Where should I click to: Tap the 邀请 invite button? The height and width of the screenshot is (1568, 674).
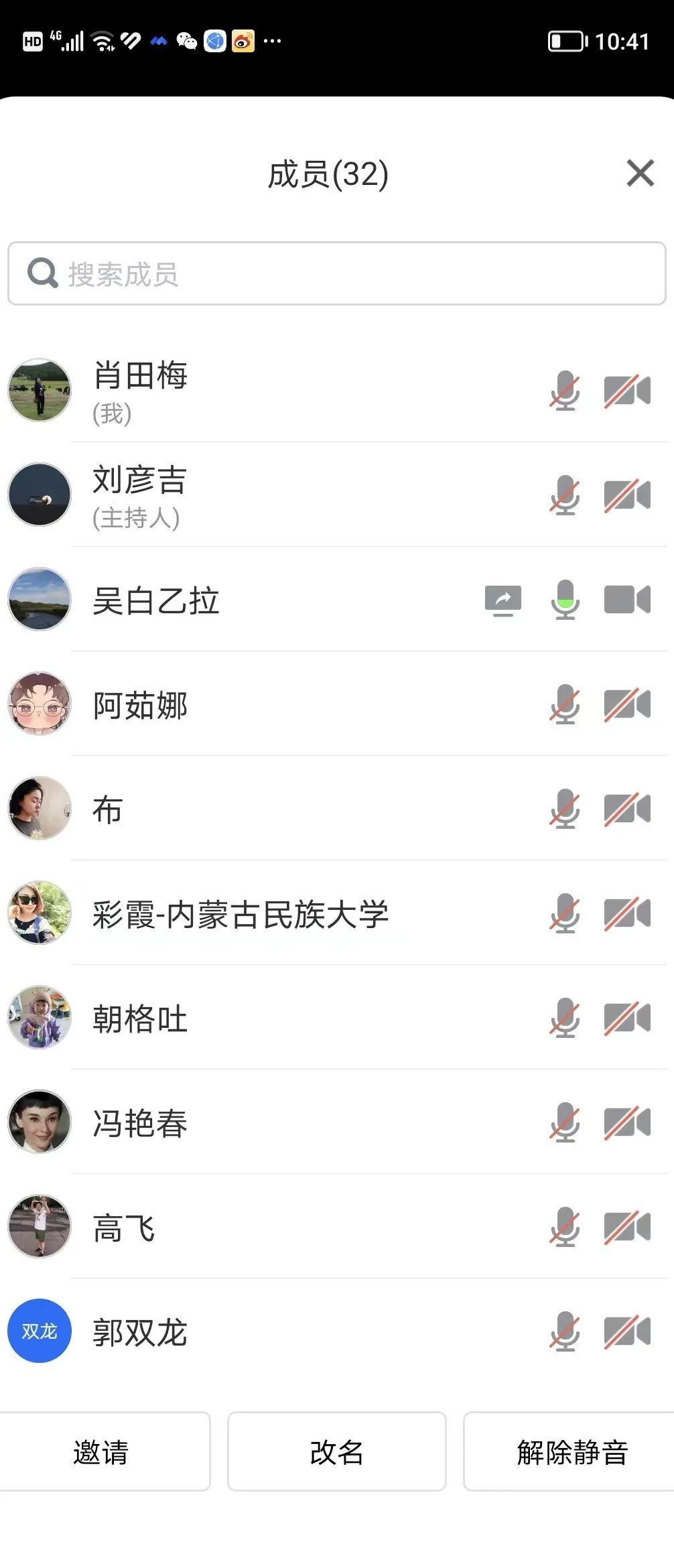point(102,1452)
